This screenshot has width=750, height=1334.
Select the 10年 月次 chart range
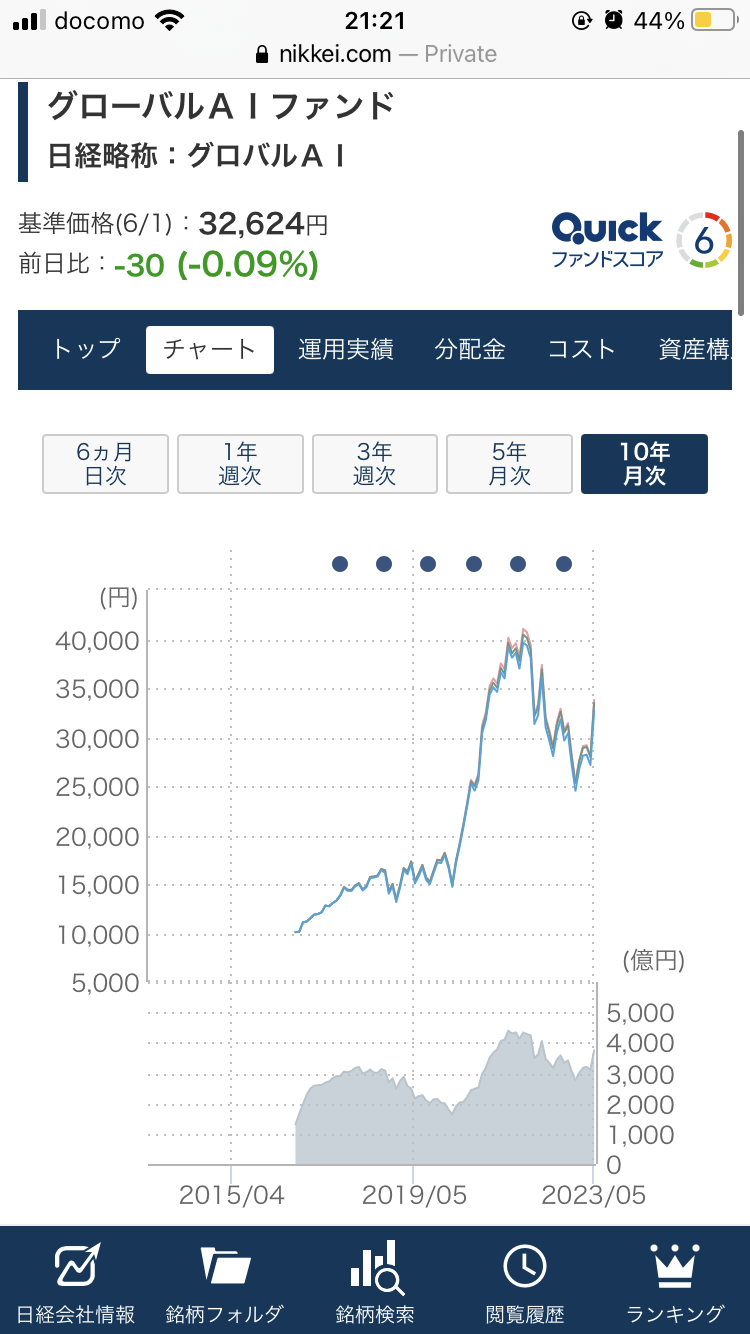[644, 464]
